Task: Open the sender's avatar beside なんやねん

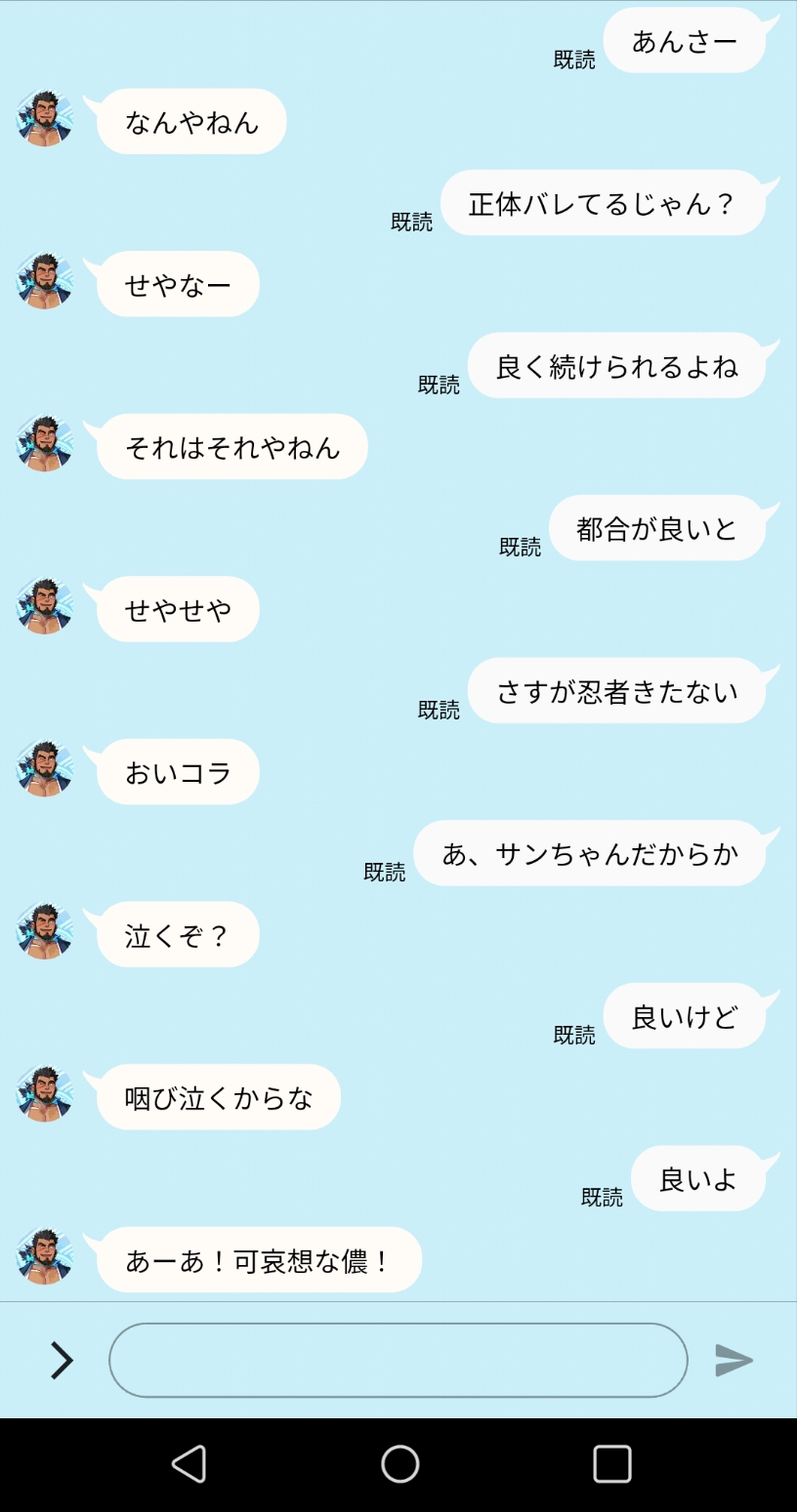Action: tap(45, 120)
